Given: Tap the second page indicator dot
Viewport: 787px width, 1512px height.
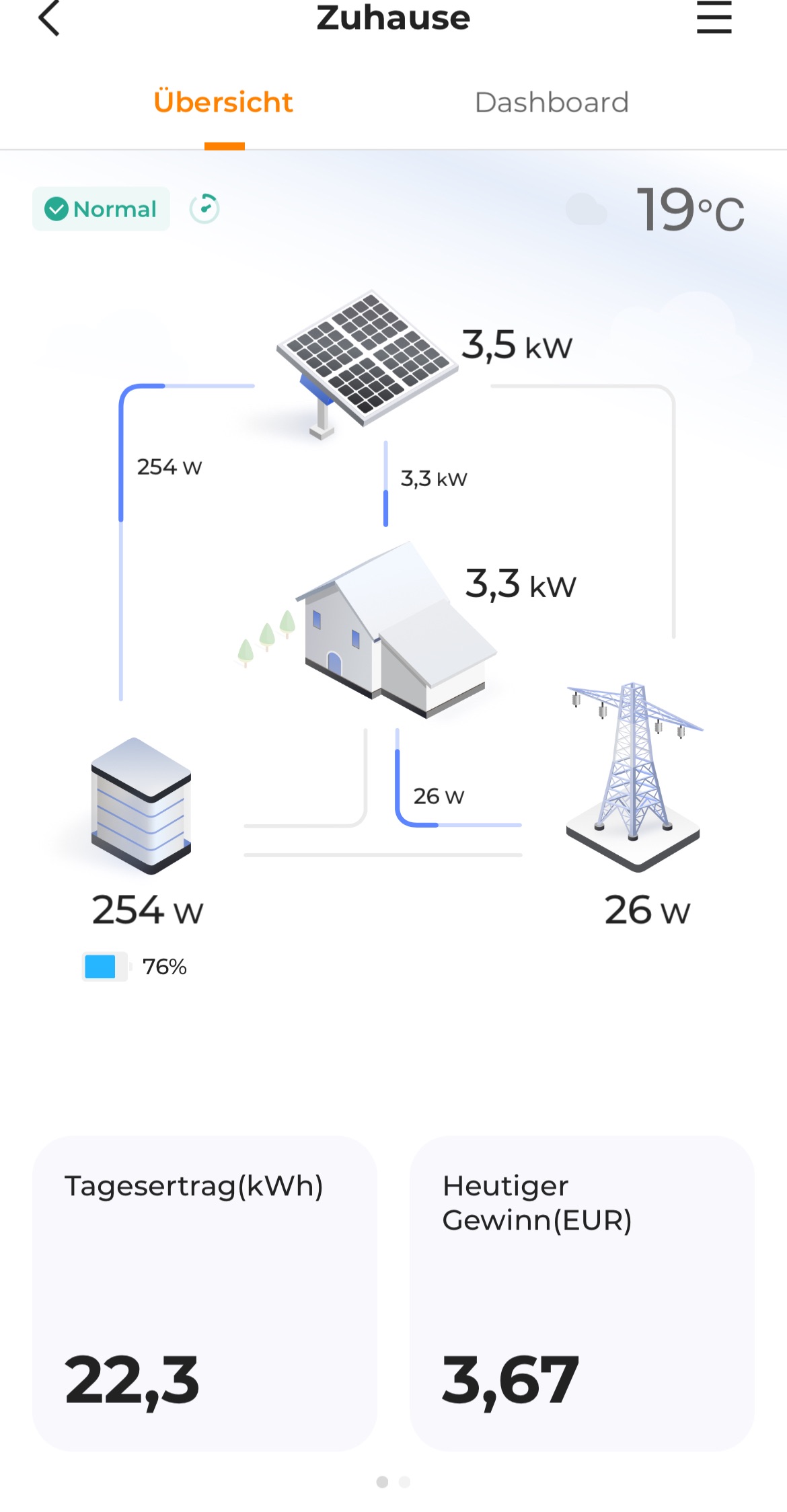Looking at the screenshot, I should pyautogui.click(x=404, y=1482).
